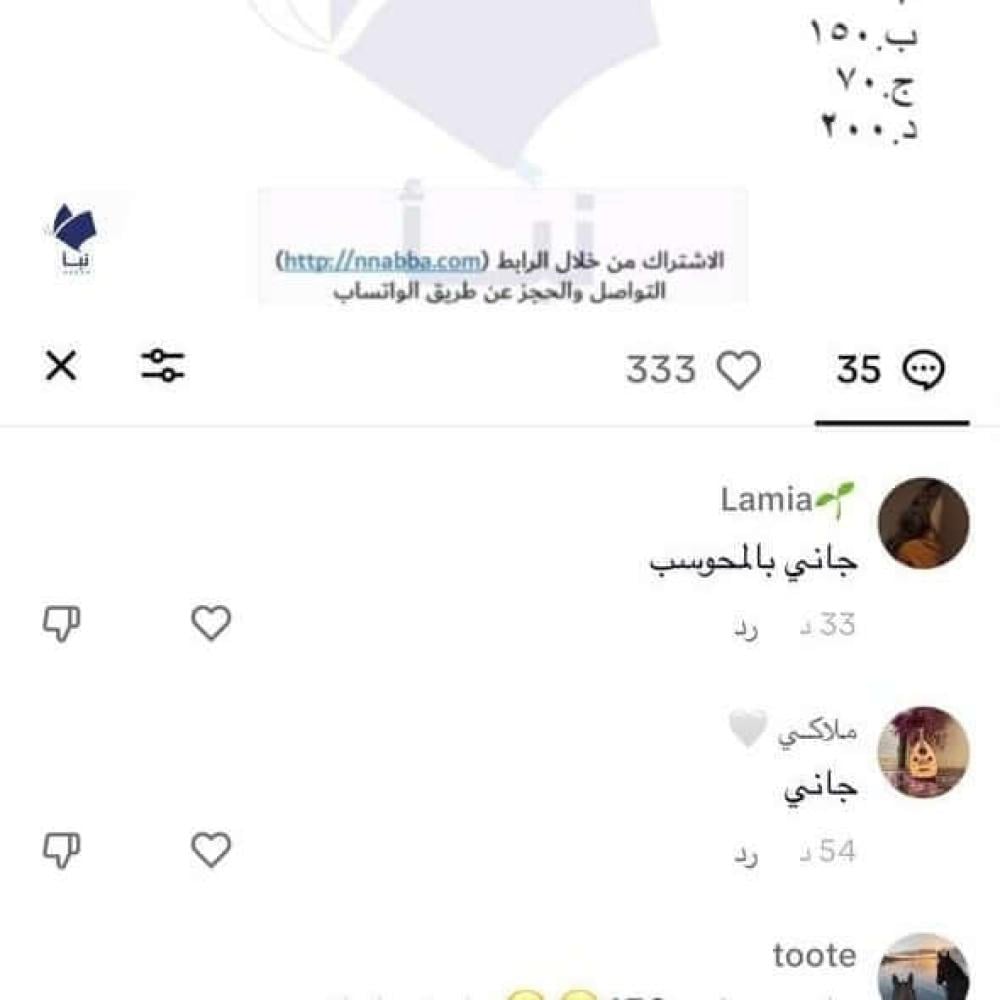
Task: Reply to ملاكي's comment
Action: point(746,855)
